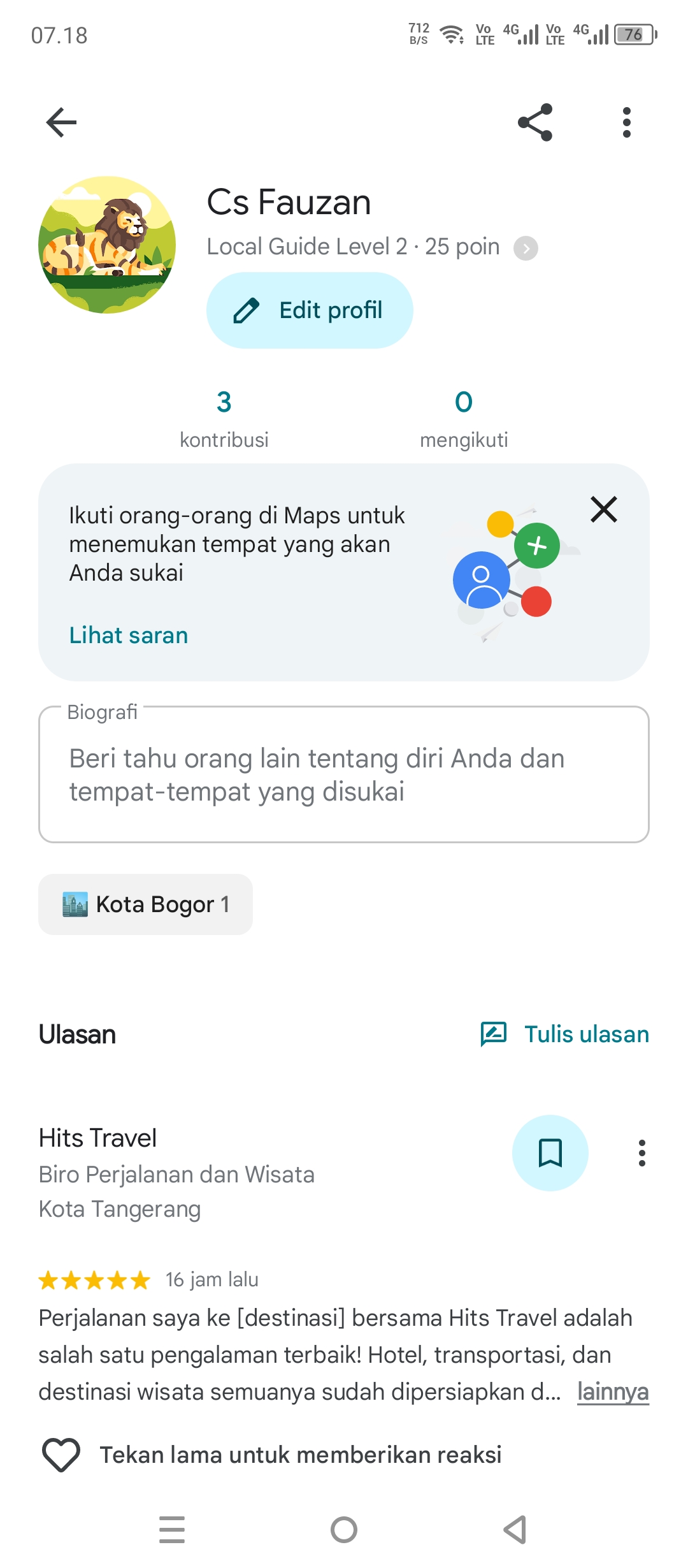Like the Hits Travel review with the heart
This screenshot has height=1568, width=688.
pyautogui.click(x=61, y=1455)
